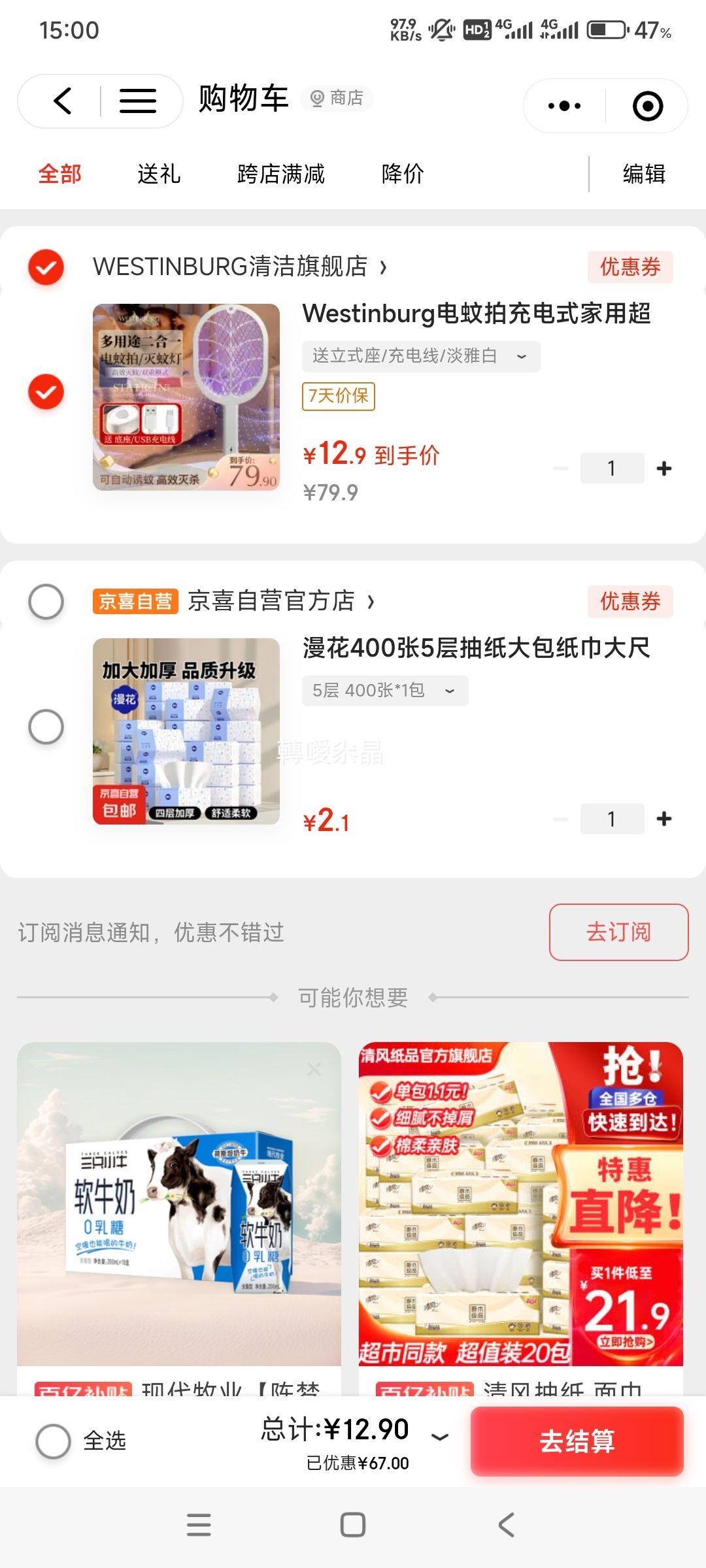The image size is (706, 1568).
Task: Switch to the 降价 tab
Action: click(x=403, y=174)
